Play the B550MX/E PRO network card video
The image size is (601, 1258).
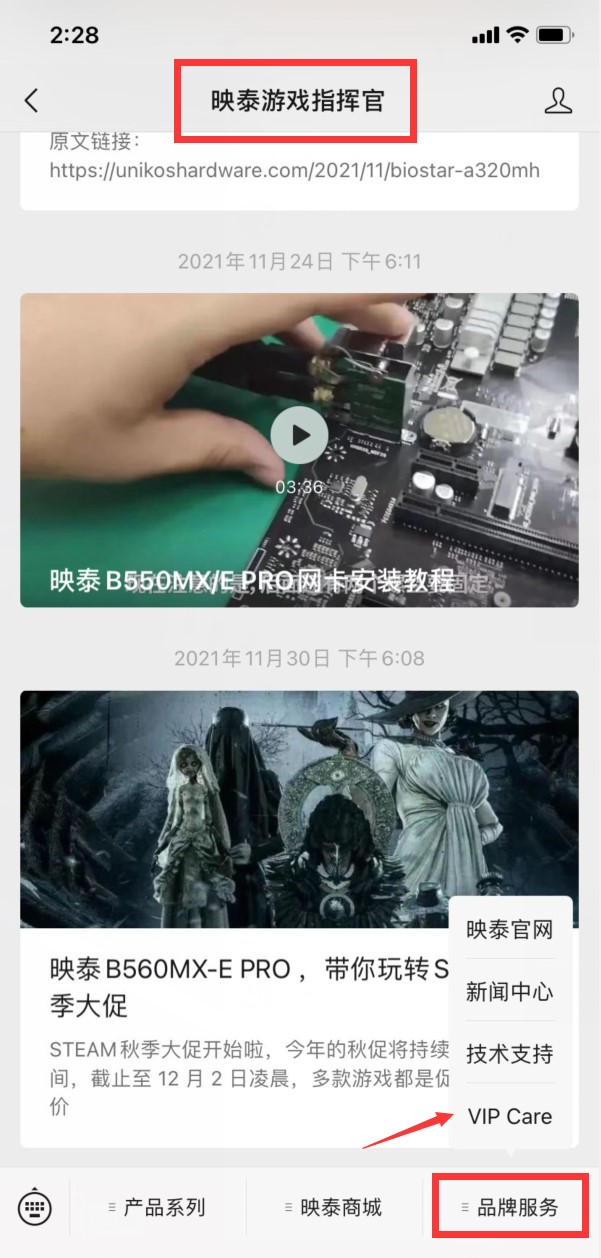click(x=299, y=435)
